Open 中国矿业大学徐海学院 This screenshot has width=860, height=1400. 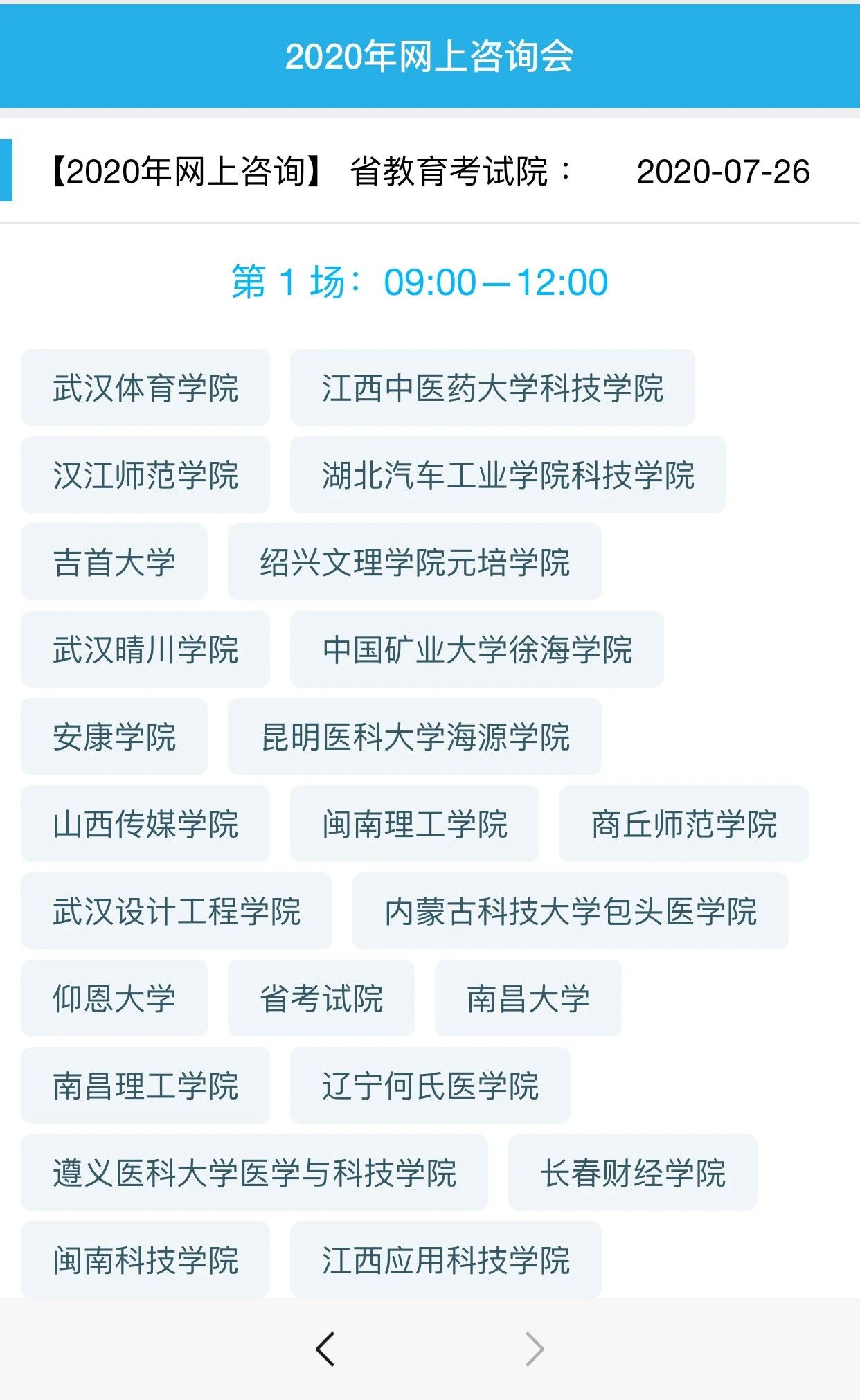tap(476, 649)
